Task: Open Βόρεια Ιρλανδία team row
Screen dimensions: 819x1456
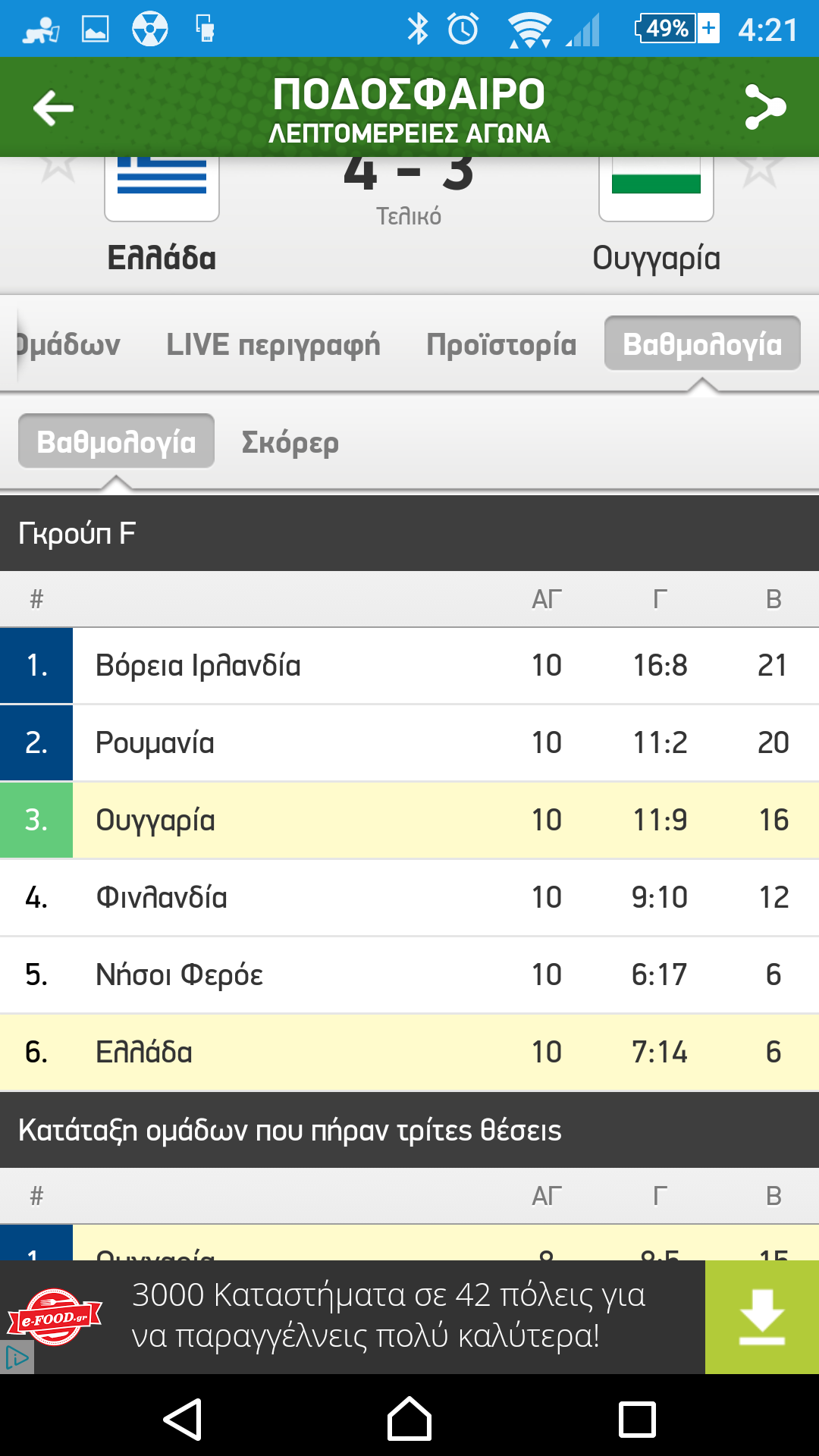Action: (409, 666)
